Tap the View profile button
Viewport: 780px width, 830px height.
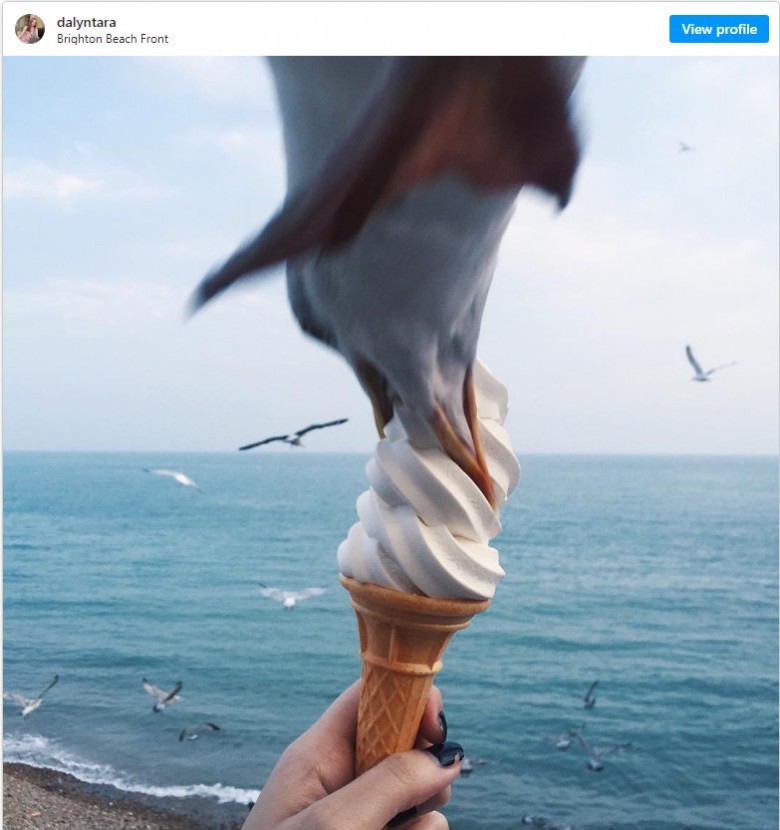pyautogui.click(x=718, y=29)
